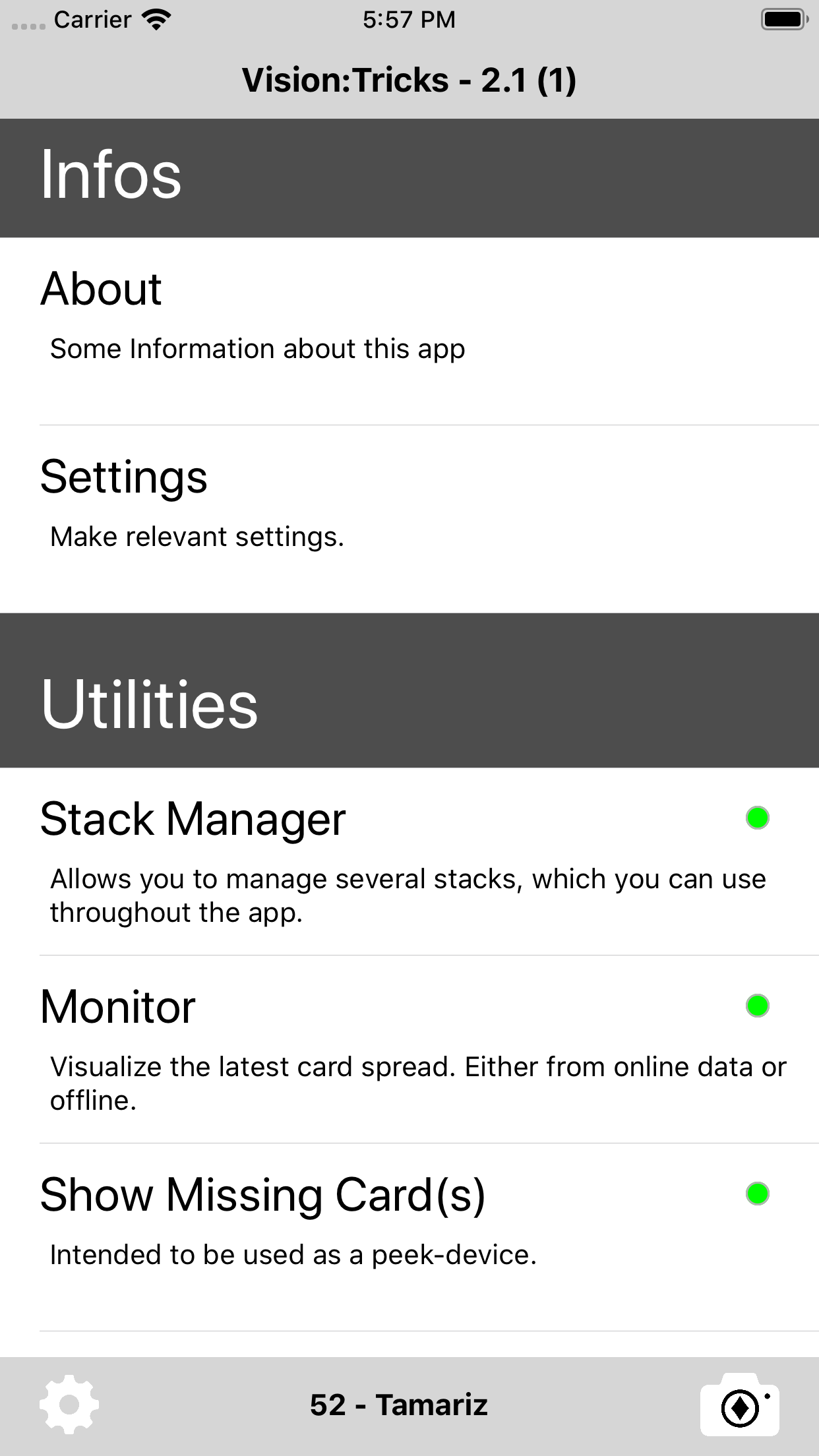Open the Stack Manager utility
Viewport: 819px width, 1456px height.
194,819
